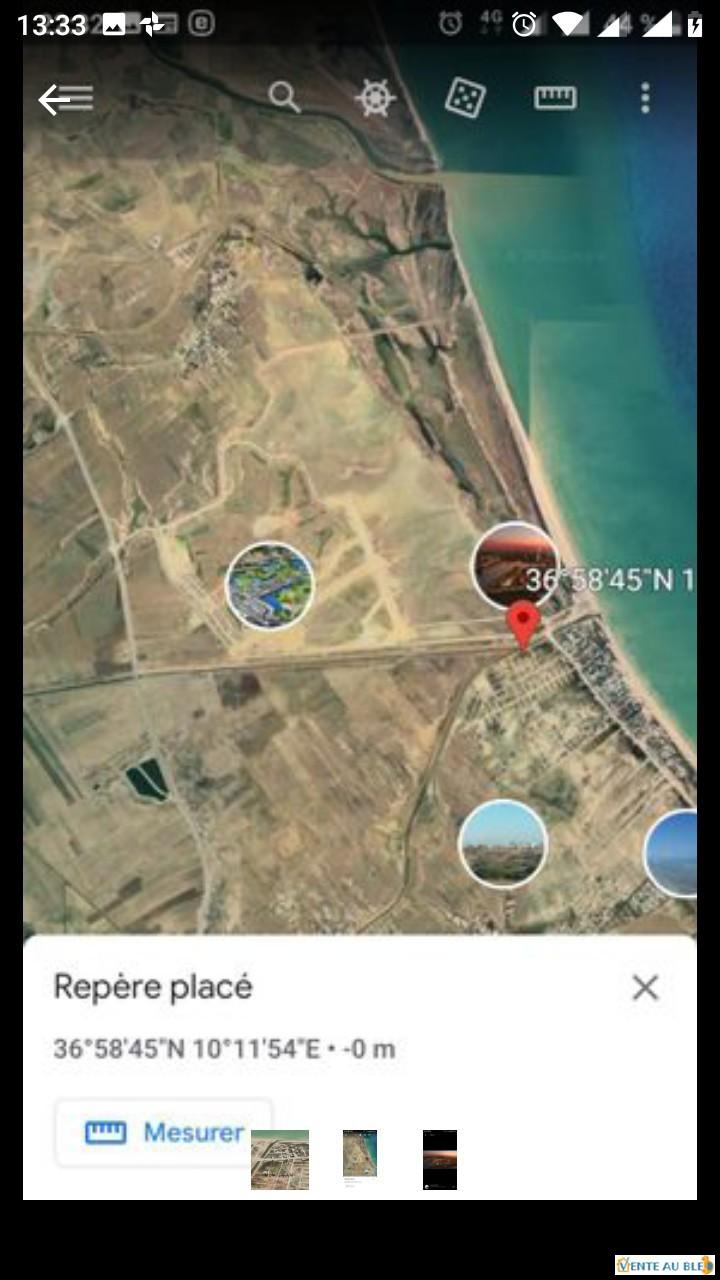Close the Repère placé panel
Screen dimensions: 720x1280
[645, 988]
